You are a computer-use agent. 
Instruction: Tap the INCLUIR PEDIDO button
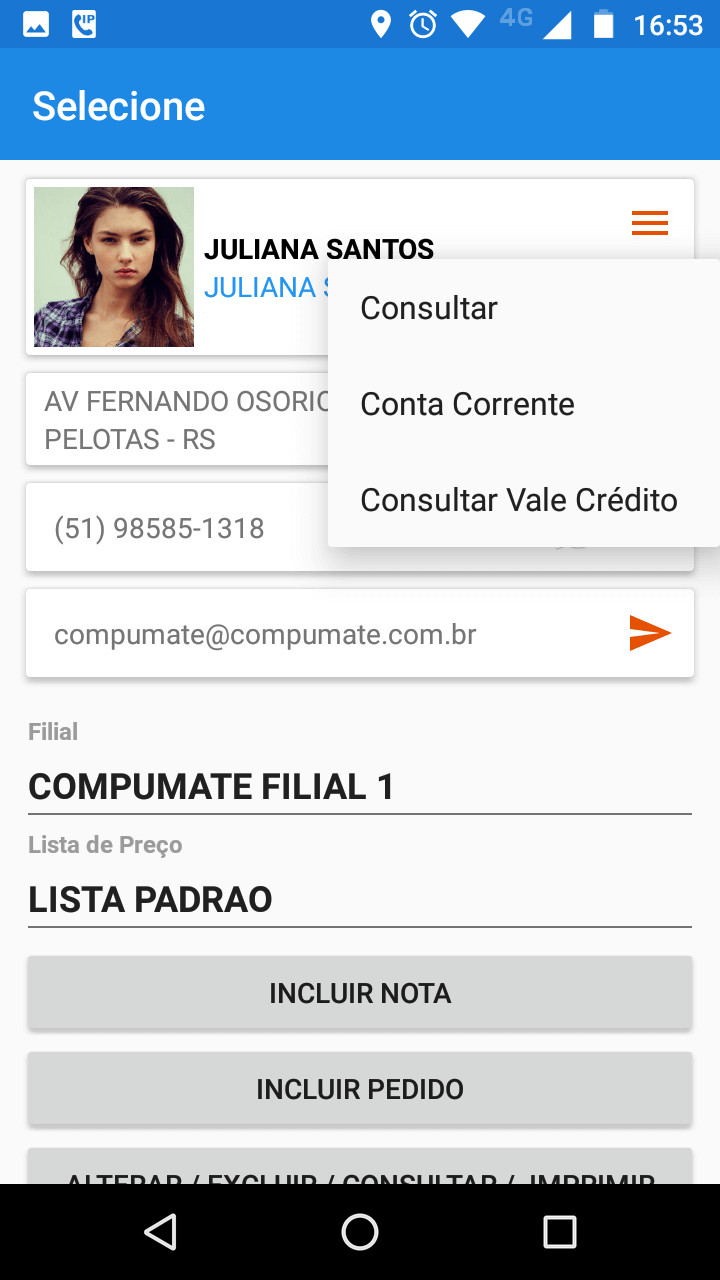360,1089
